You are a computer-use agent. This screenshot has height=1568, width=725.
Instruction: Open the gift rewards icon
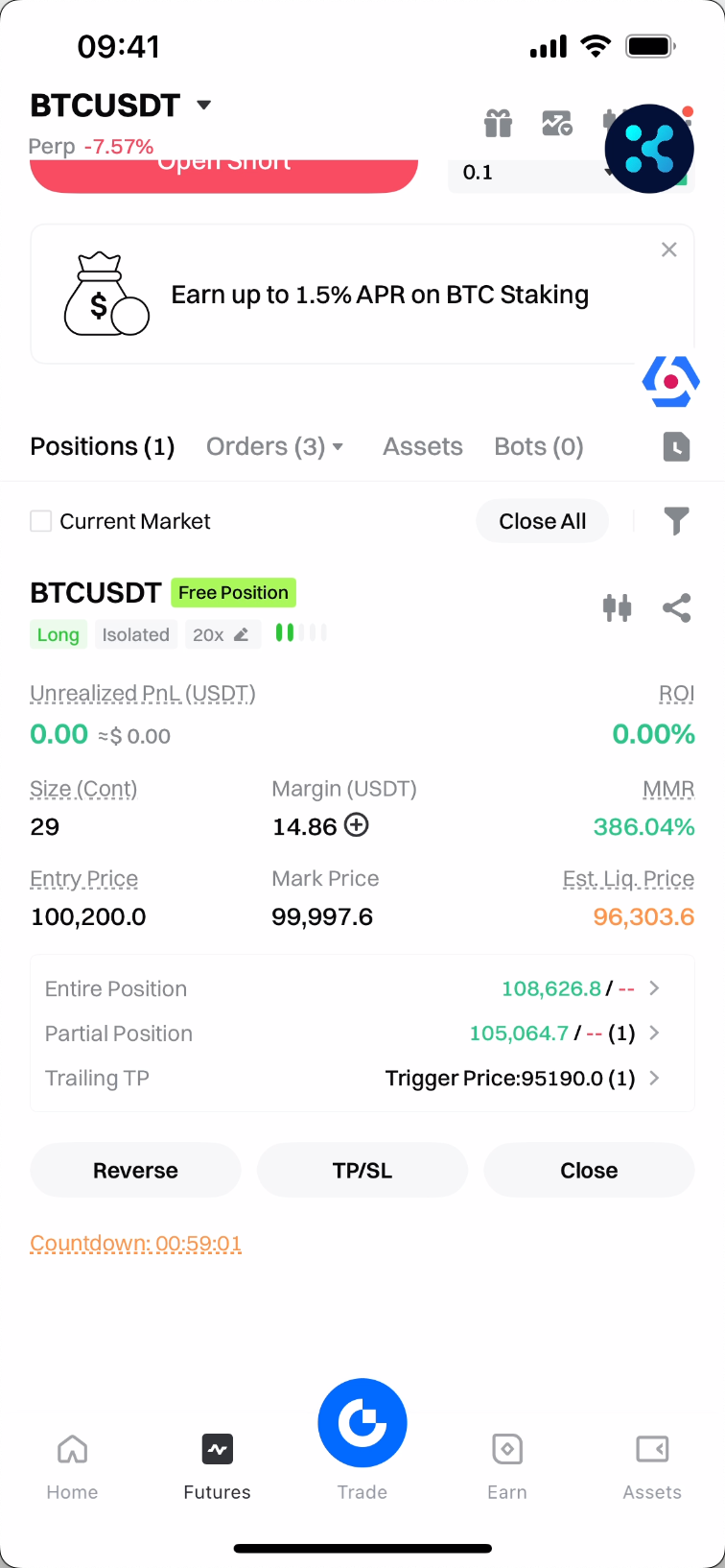coord(498,124)
